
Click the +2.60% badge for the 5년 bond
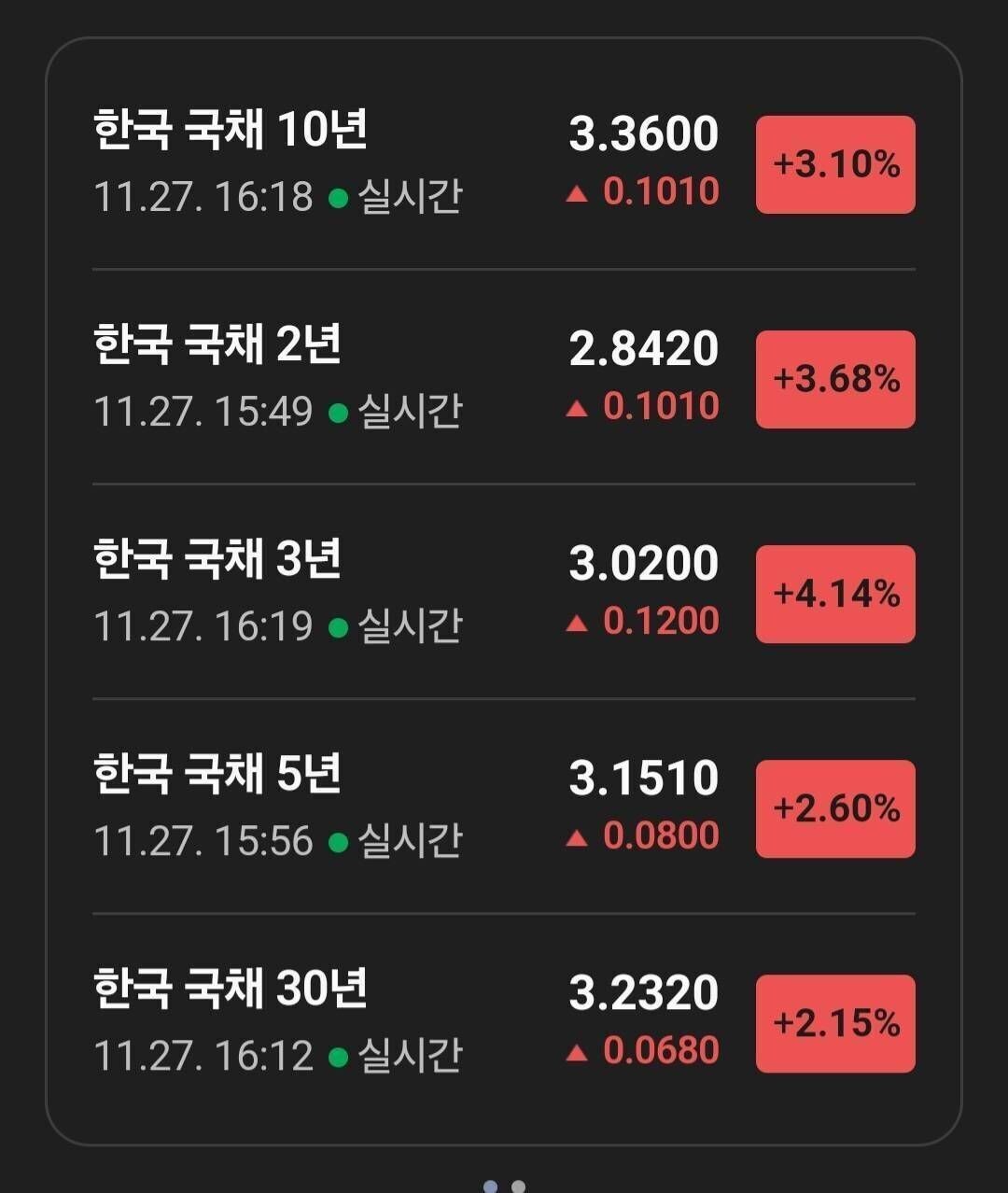[x=834, y=808]
